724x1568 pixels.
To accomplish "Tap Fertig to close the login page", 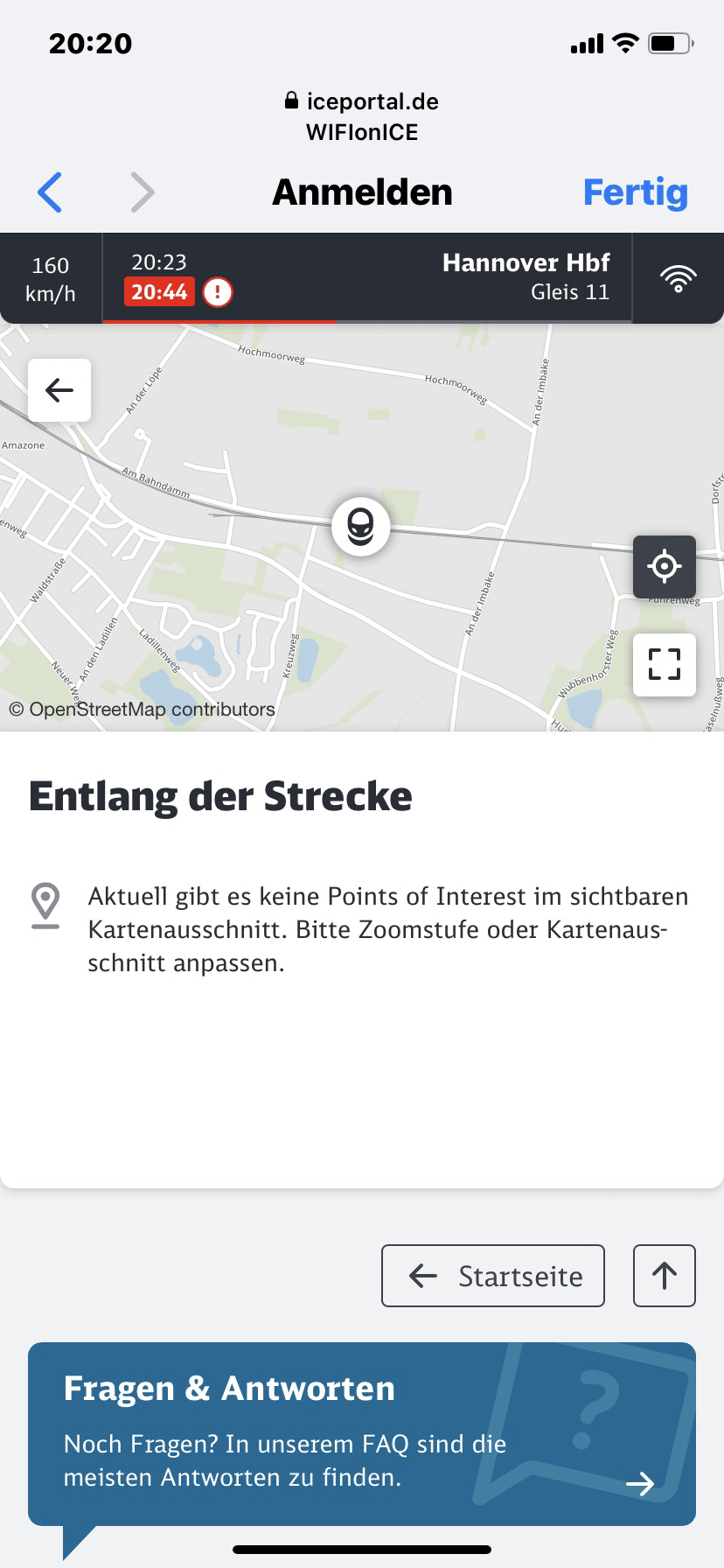I will [635, 192].
